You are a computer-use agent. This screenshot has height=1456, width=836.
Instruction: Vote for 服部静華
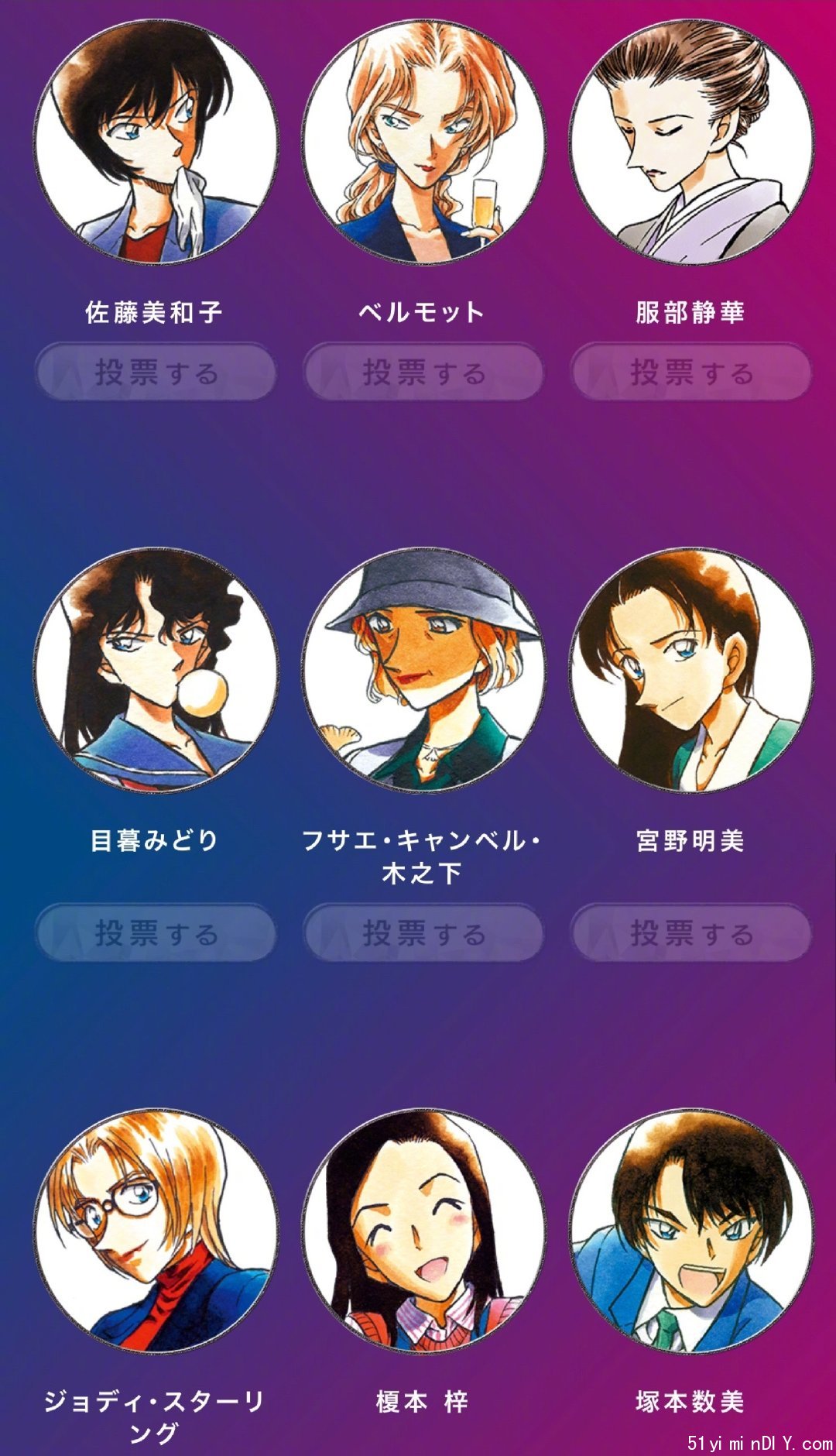[x=691, y=373]
